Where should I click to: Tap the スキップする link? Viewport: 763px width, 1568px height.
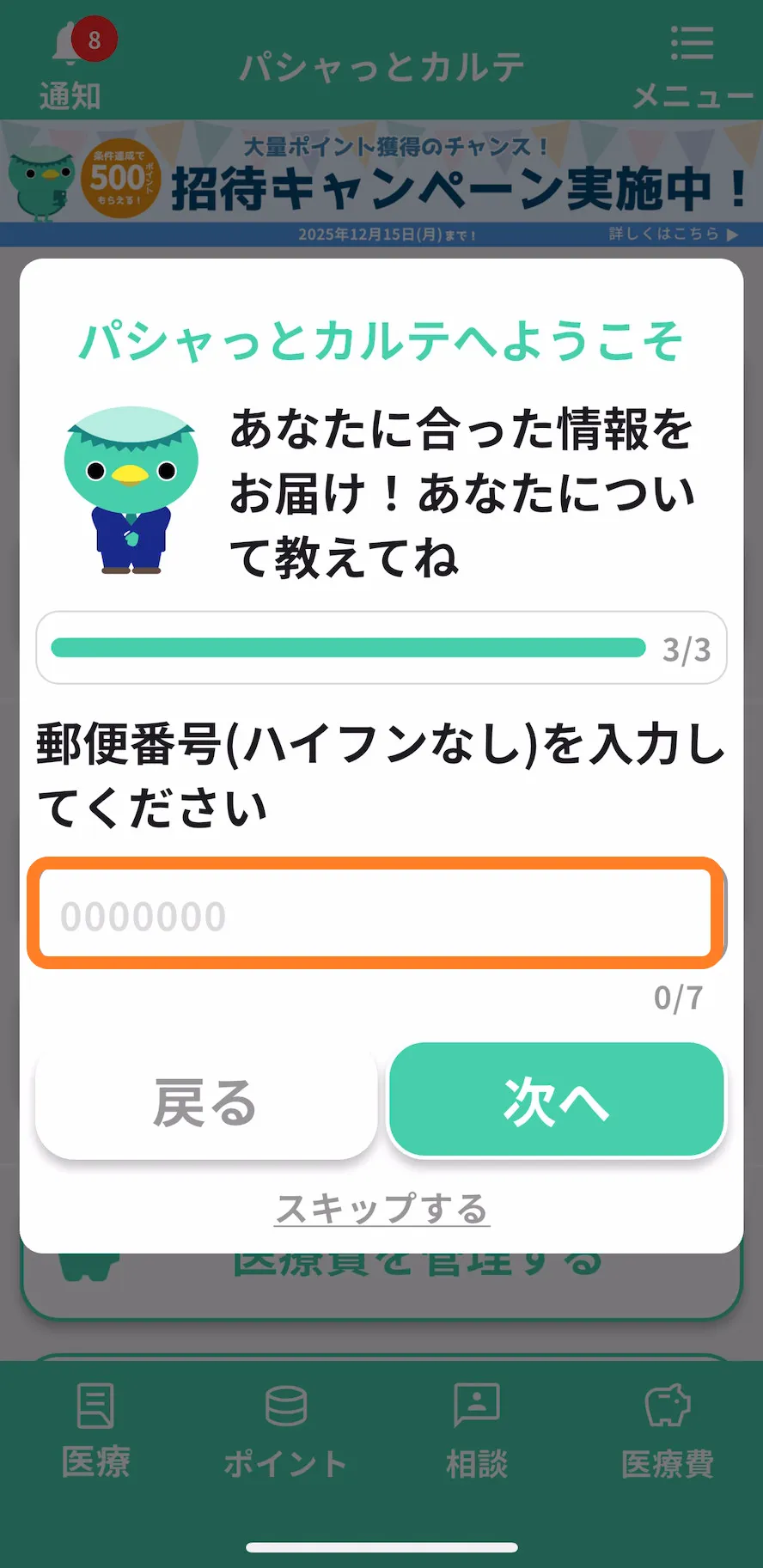pyautogui.click(x=381, y=1208)
